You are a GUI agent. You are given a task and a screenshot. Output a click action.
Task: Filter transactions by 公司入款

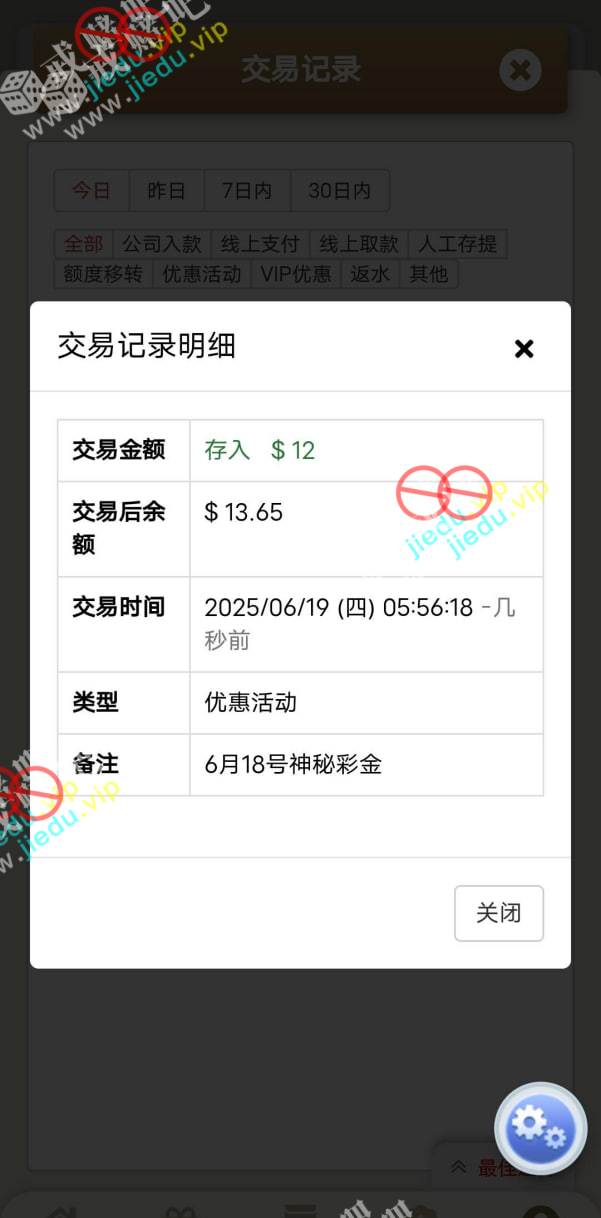(x=161, y=244)
